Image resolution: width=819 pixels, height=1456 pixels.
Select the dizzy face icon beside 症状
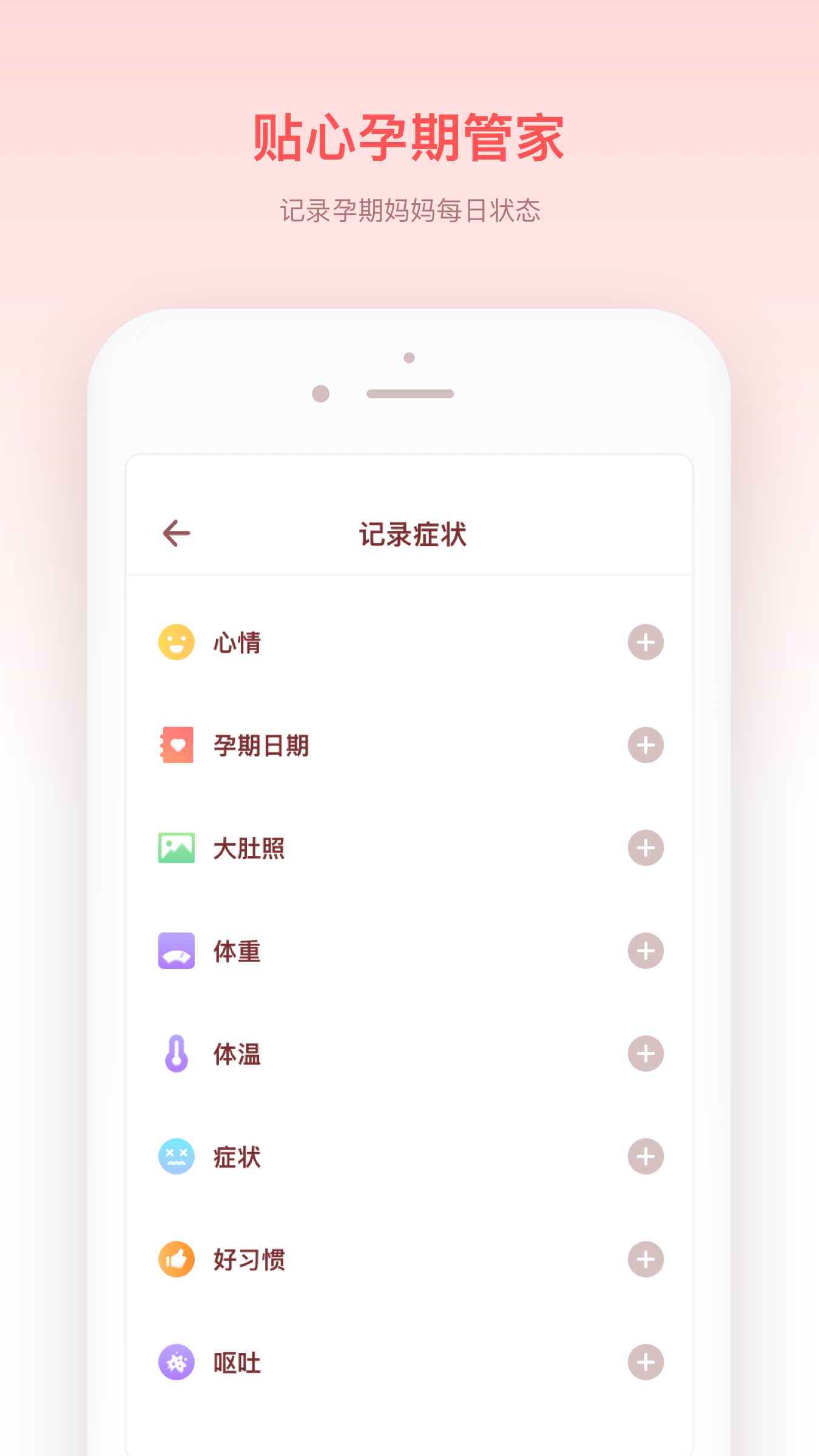pos(177,1157)
